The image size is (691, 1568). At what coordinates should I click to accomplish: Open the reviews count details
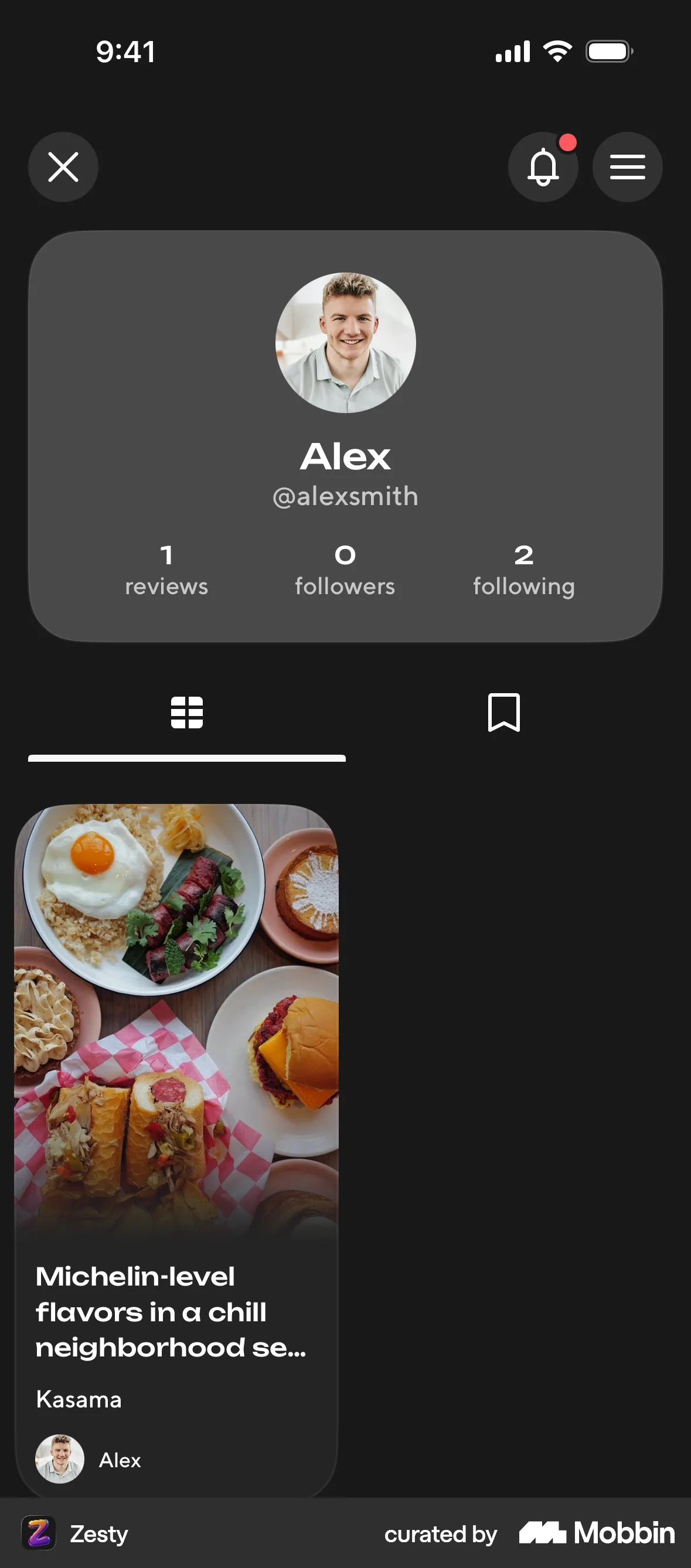[166, 569]
